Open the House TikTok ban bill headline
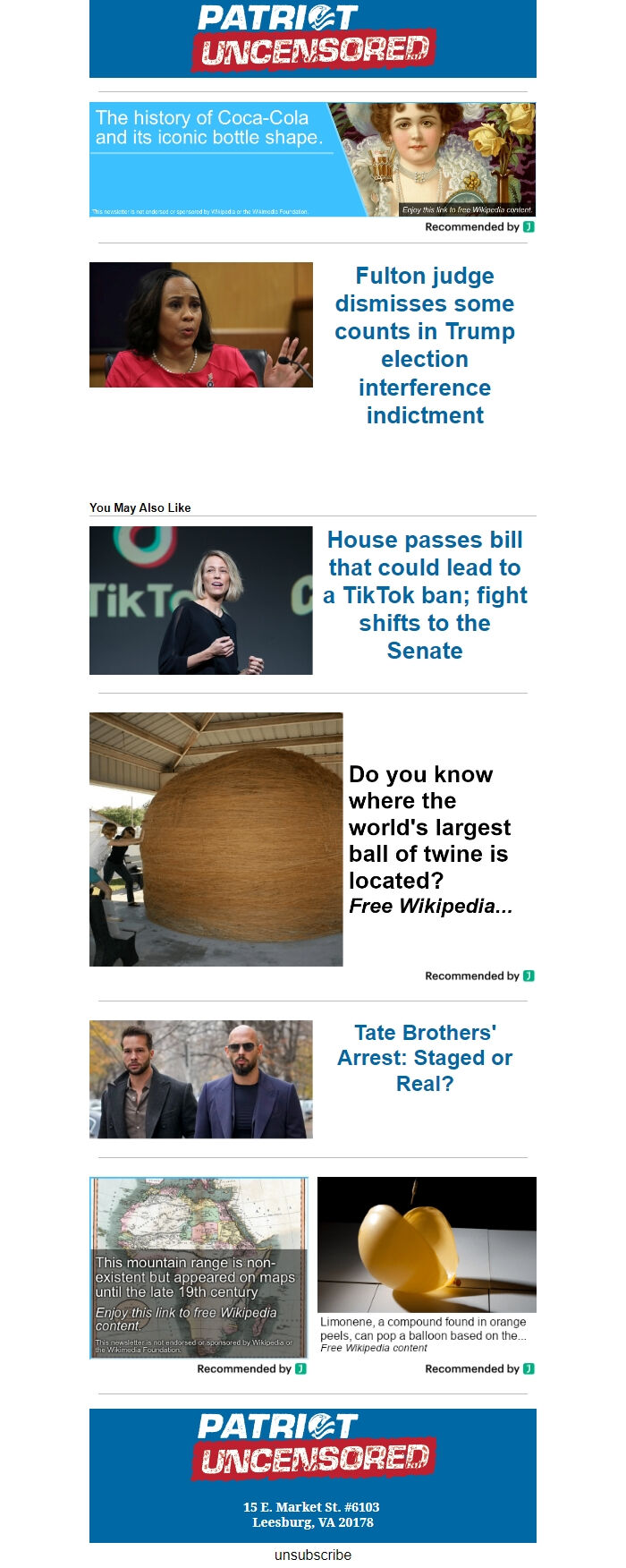Image resolution: width=626 pixels, height=1568 pixels. tap(425, 595)
